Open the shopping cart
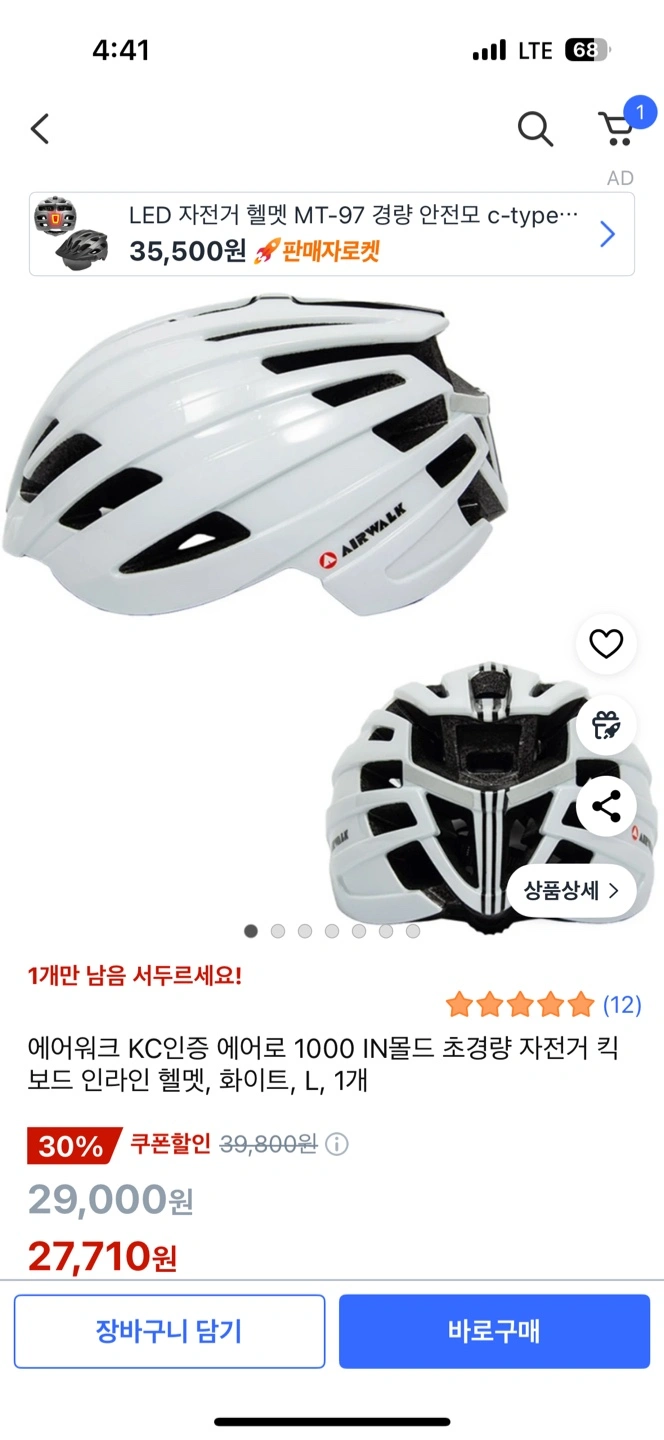The width and height of the screenshot is (664, 1440). point(619,127)
